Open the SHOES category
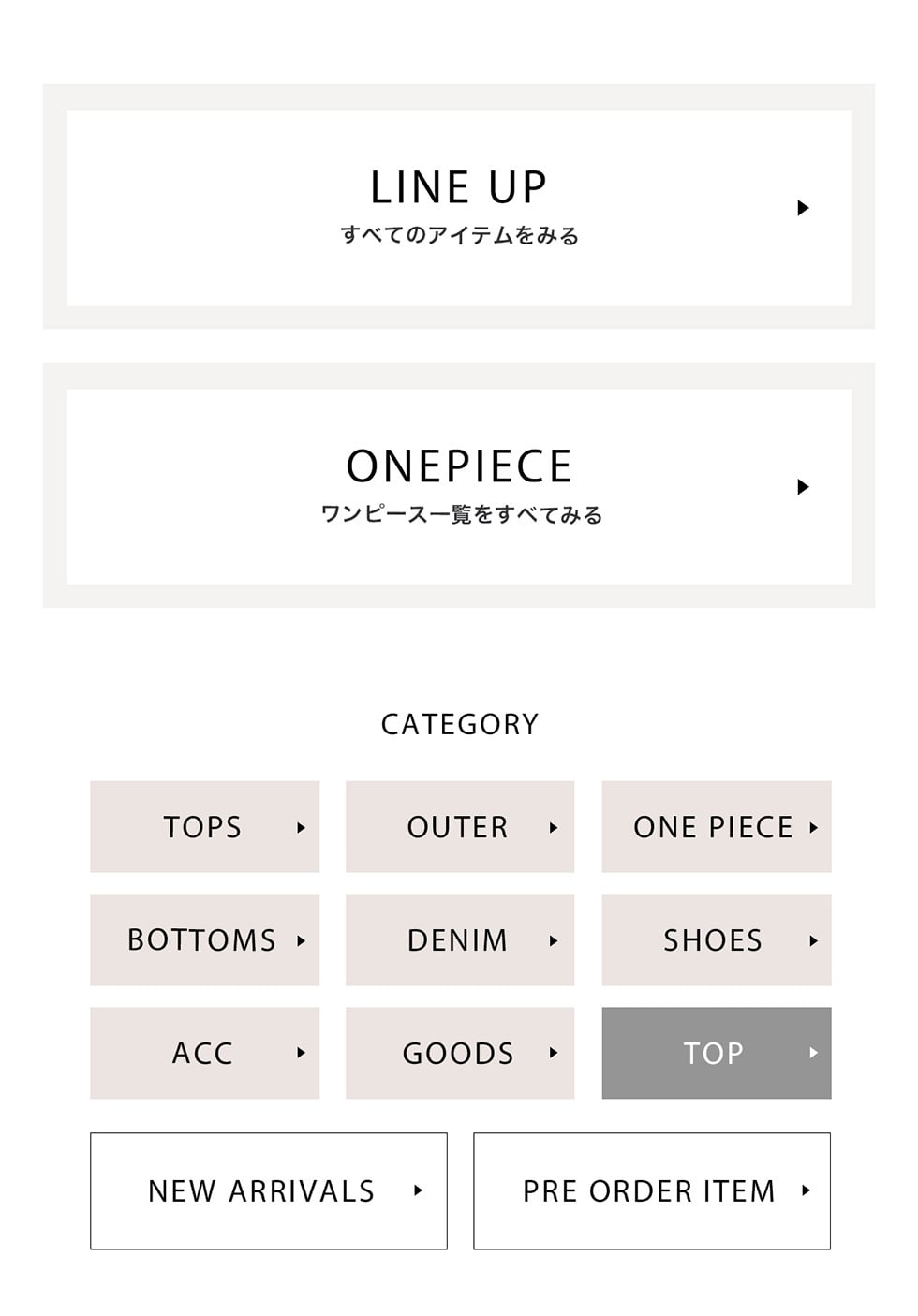The width and height of the screenshot is (918, 1316). [716, 939]
